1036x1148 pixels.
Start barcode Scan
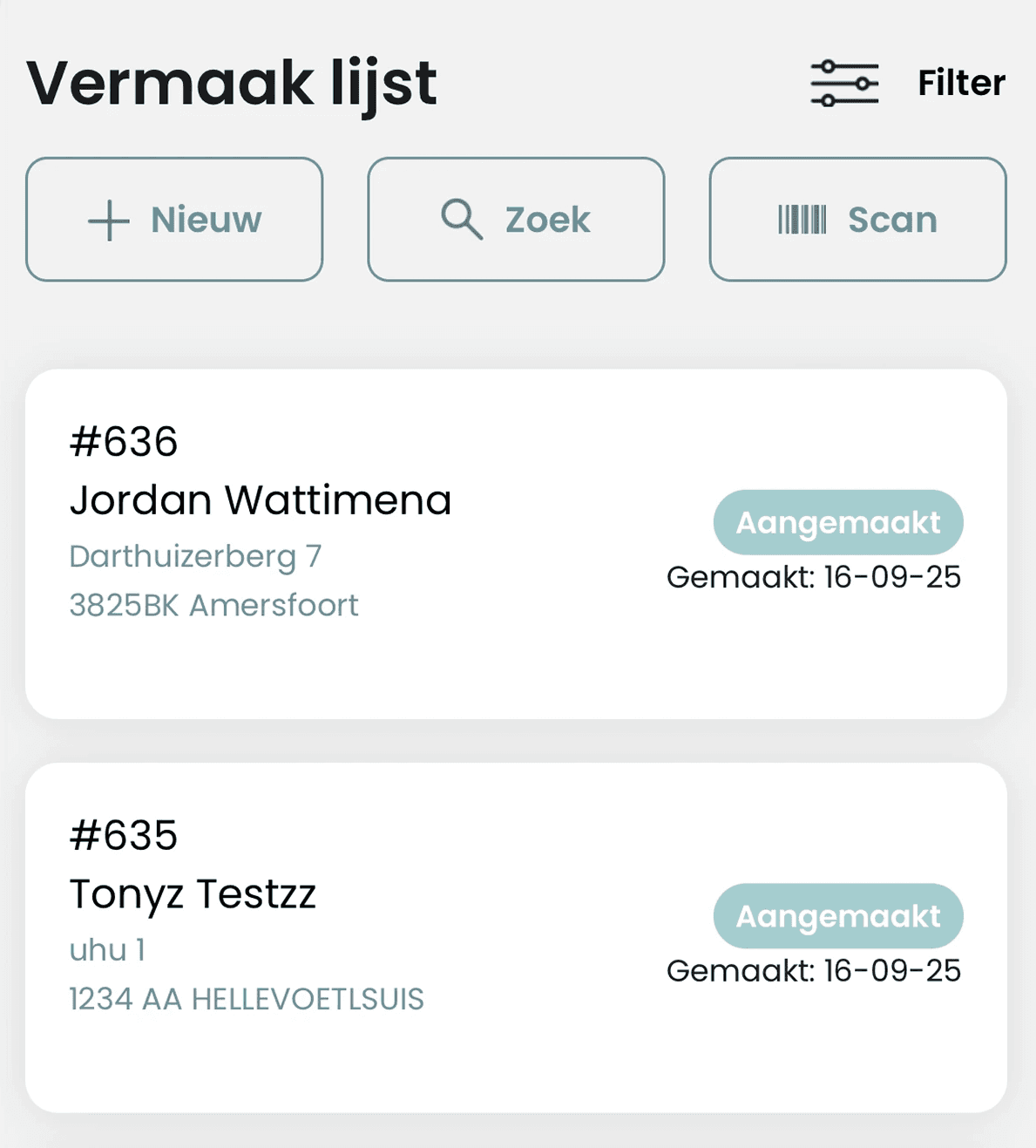857,220
